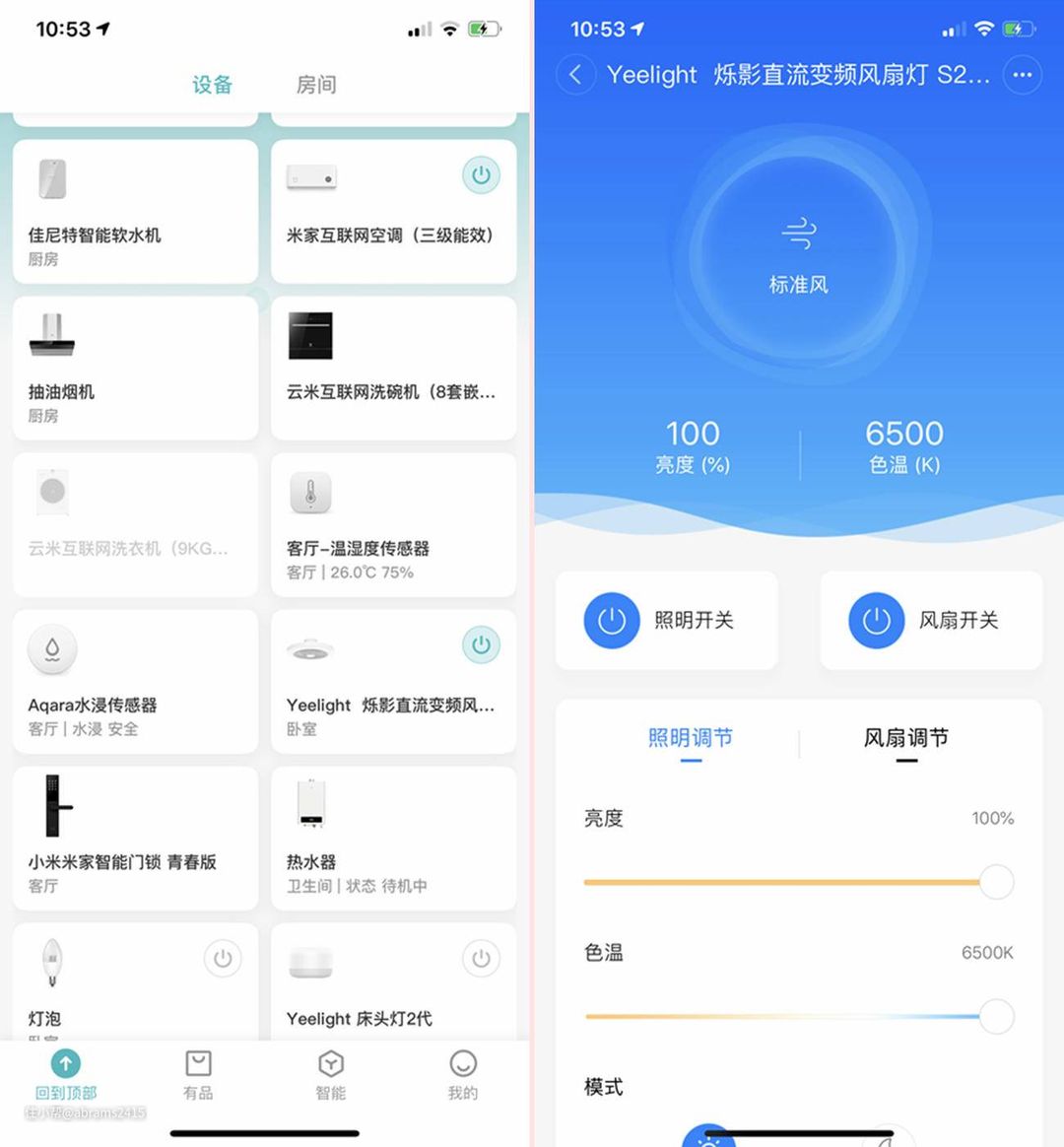The width and height of the screenshot is (1064, 1147).
Task: Switch to the 风扇调节 tab
Action: coord(905,738)
